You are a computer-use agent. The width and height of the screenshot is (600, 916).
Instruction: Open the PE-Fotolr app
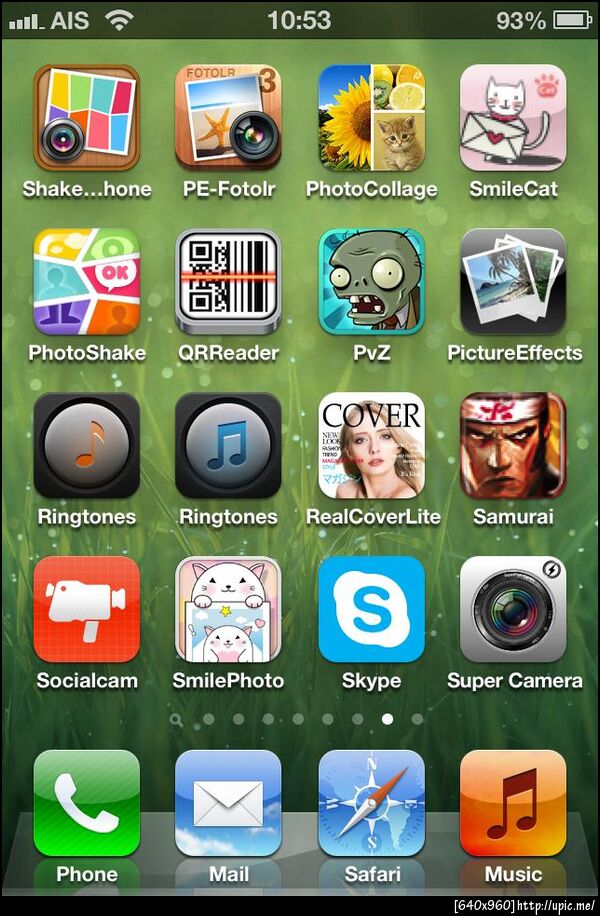pyautogui.click(x=228, y=118)
